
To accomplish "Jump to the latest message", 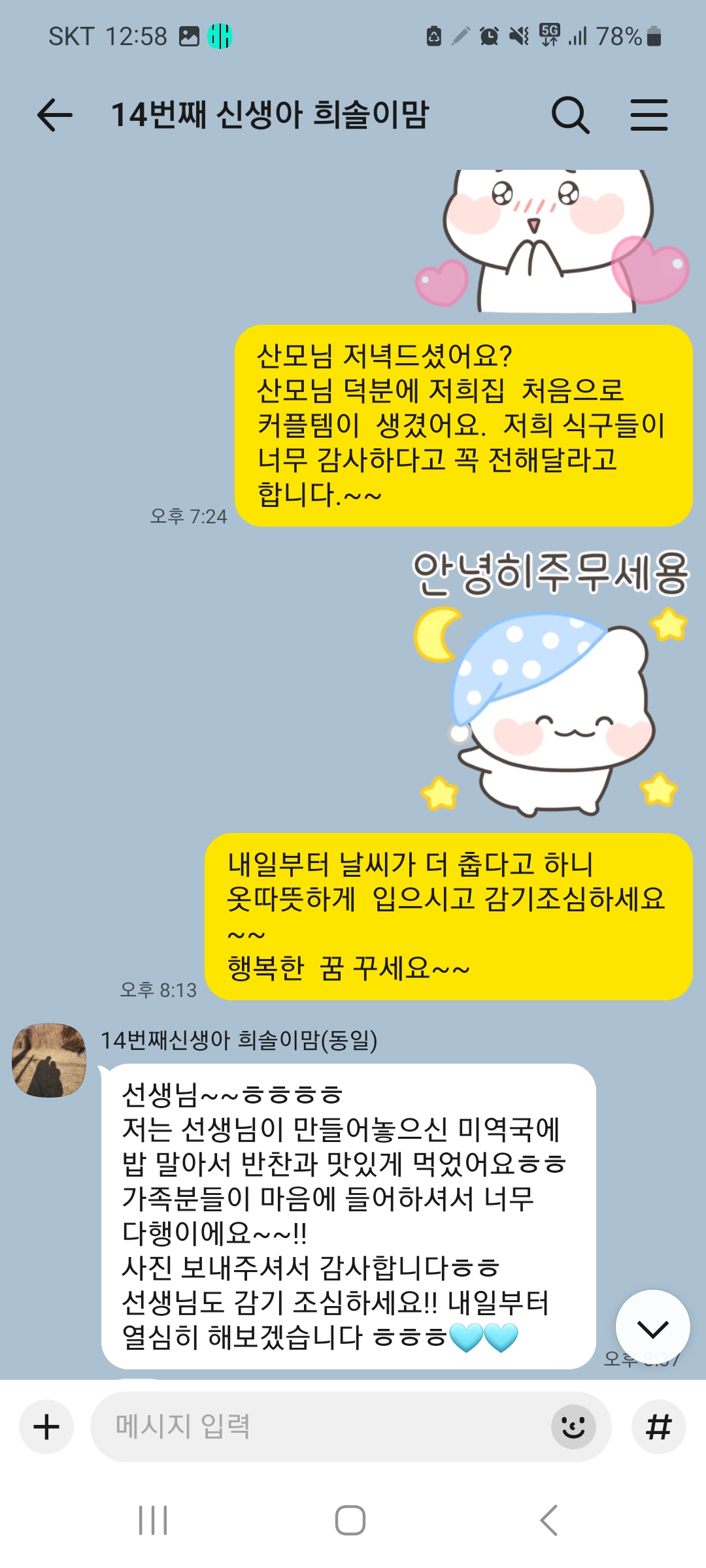I will point(652,1327).
